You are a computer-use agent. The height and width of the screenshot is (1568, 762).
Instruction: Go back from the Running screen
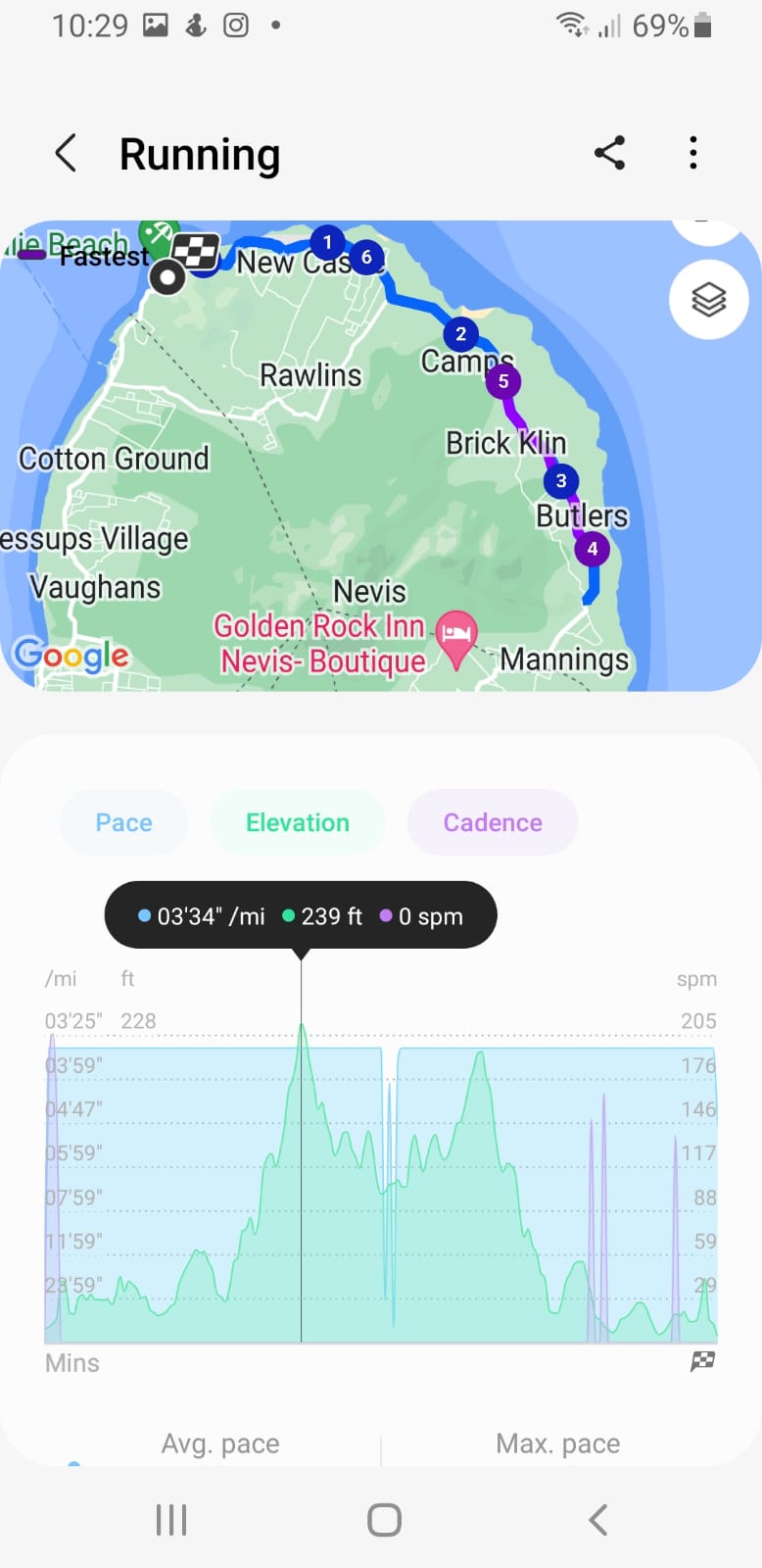(x=66, y=154)
